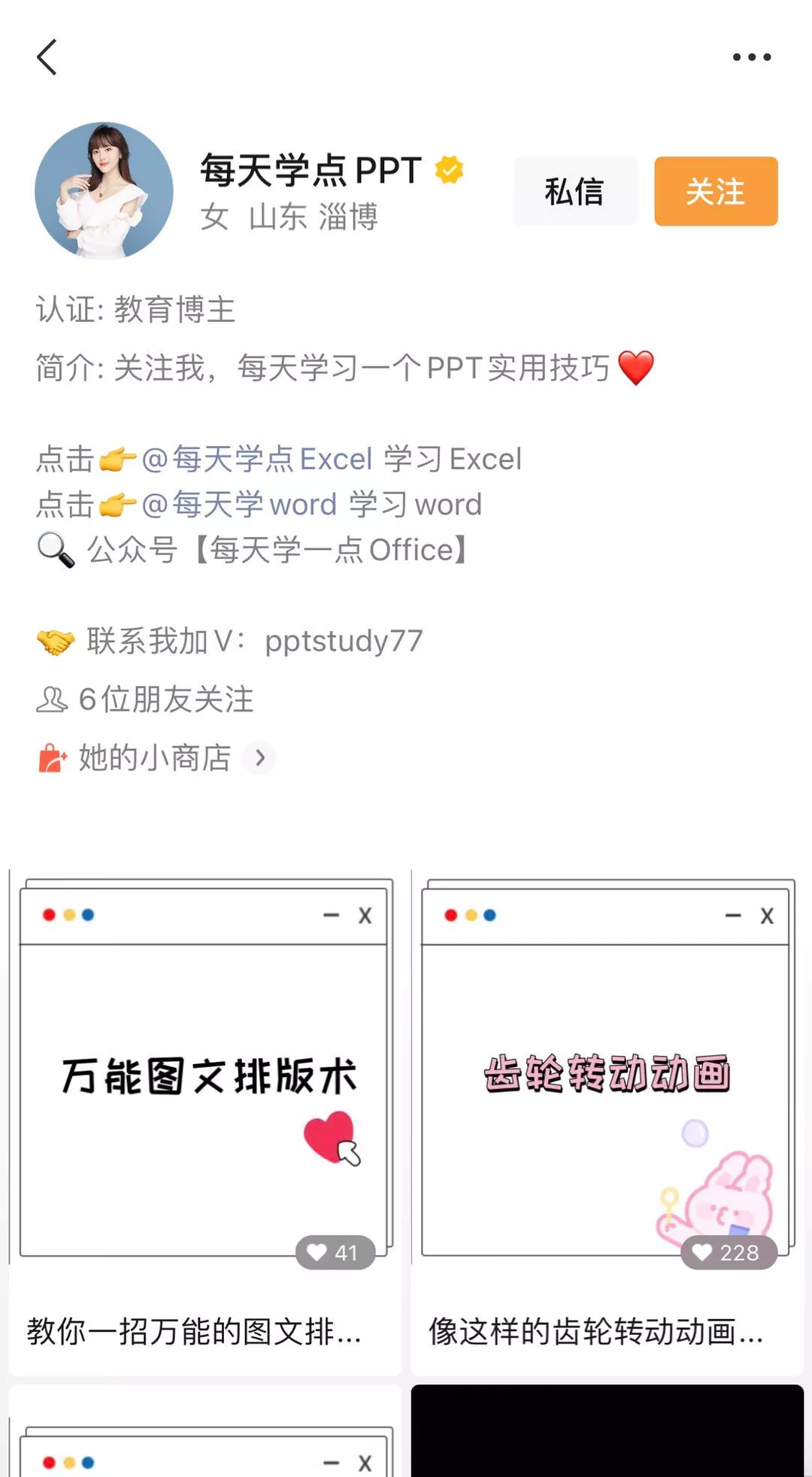View the 6位朋友关注 list
Screen dimensions: 812x1477
coord(145,699)
